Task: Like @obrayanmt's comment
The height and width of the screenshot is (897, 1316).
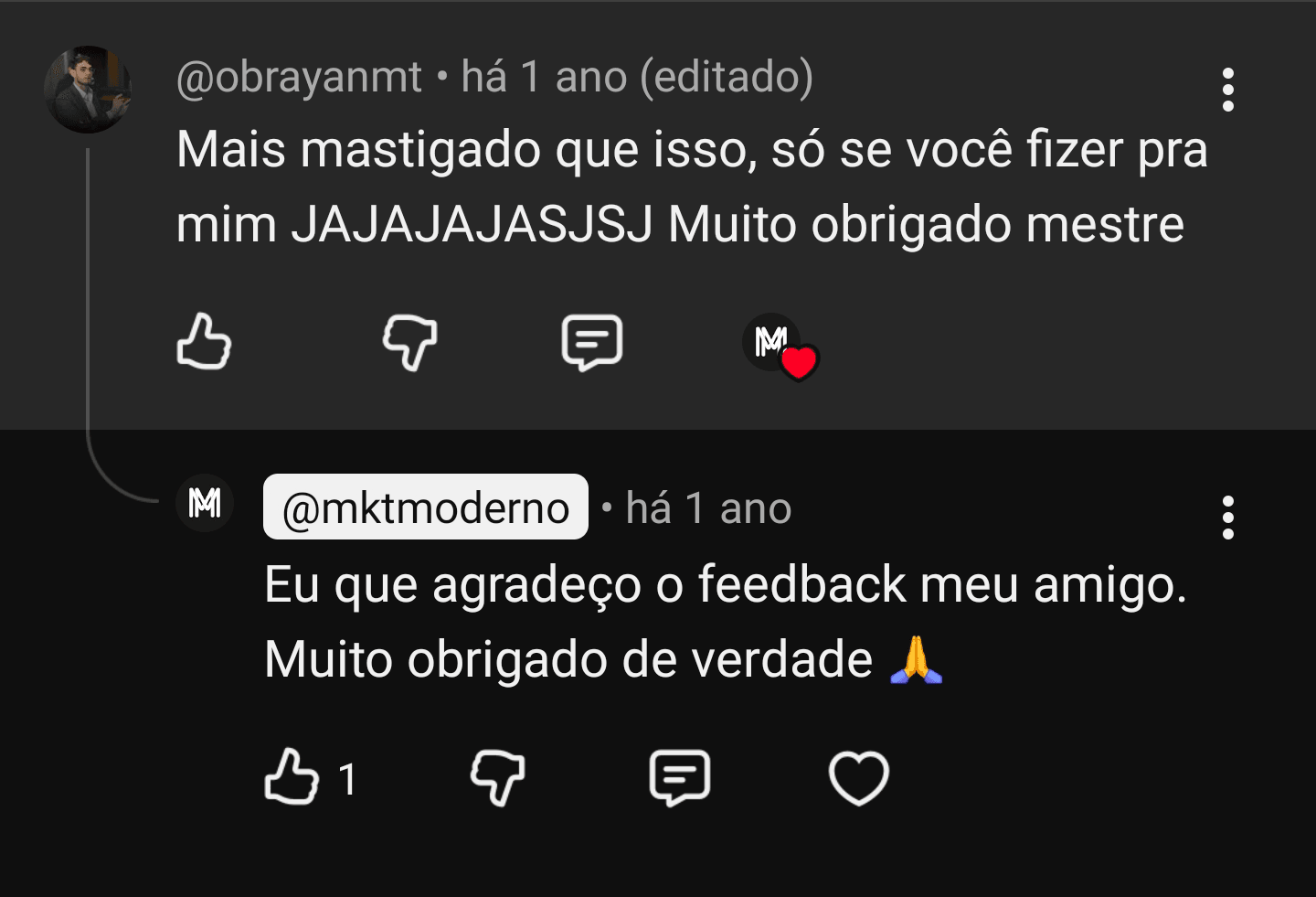Action: (x=204, y=342)
